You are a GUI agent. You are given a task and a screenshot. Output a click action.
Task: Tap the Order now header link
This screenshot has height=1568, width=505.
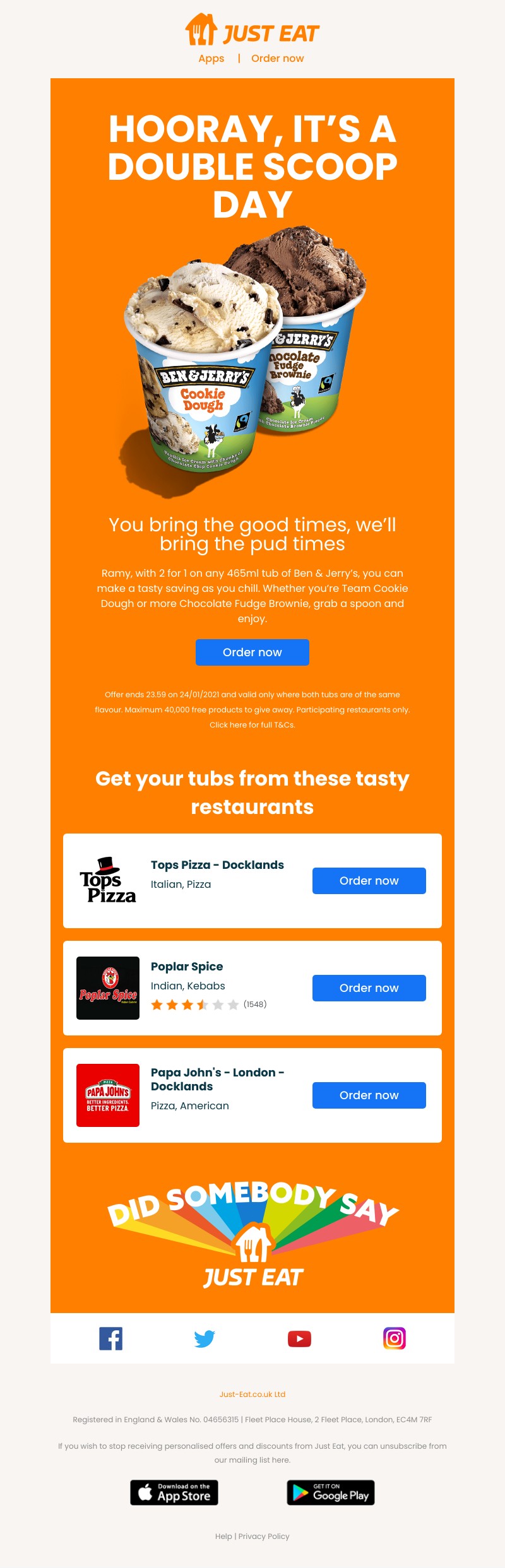point(277,59)
